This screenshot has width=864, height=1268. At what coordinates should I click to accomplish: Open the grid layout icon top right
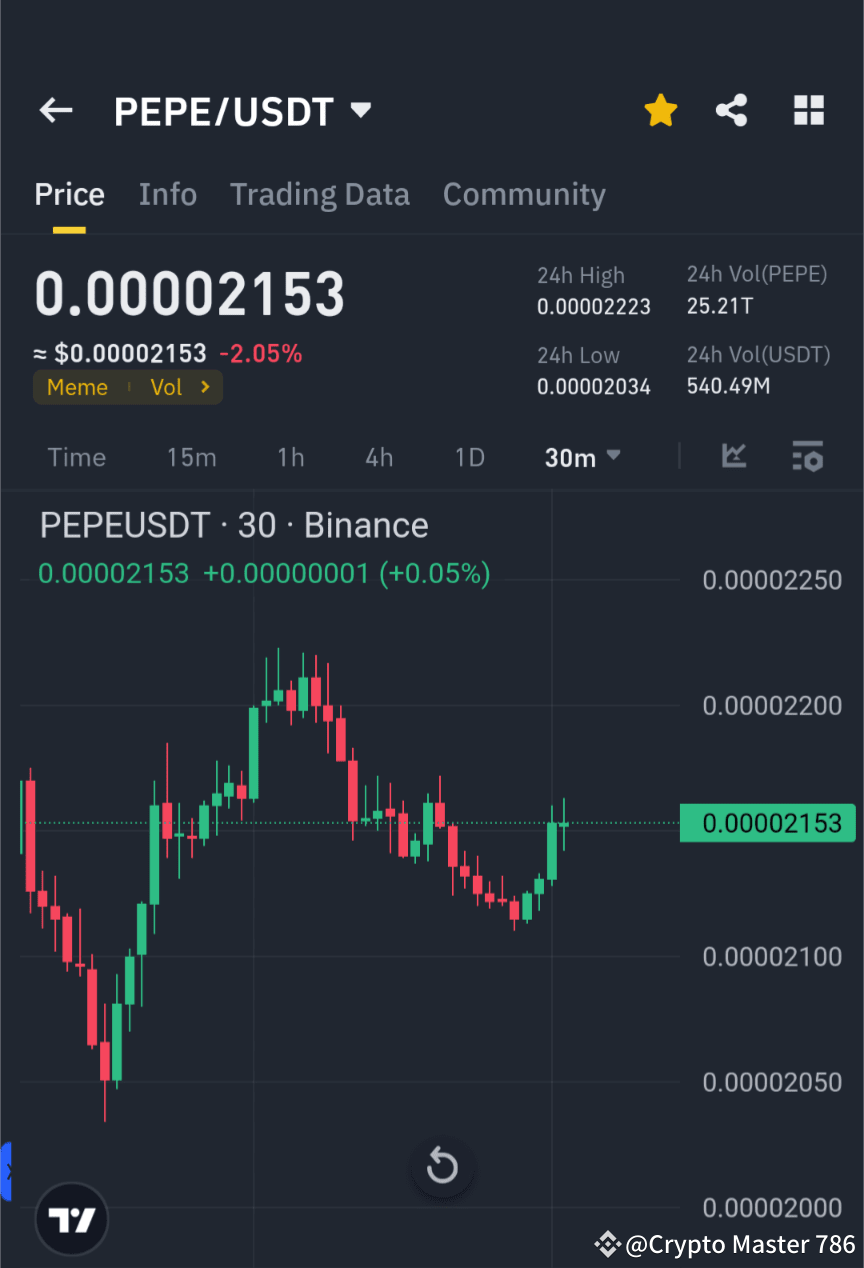coord(808,110)
